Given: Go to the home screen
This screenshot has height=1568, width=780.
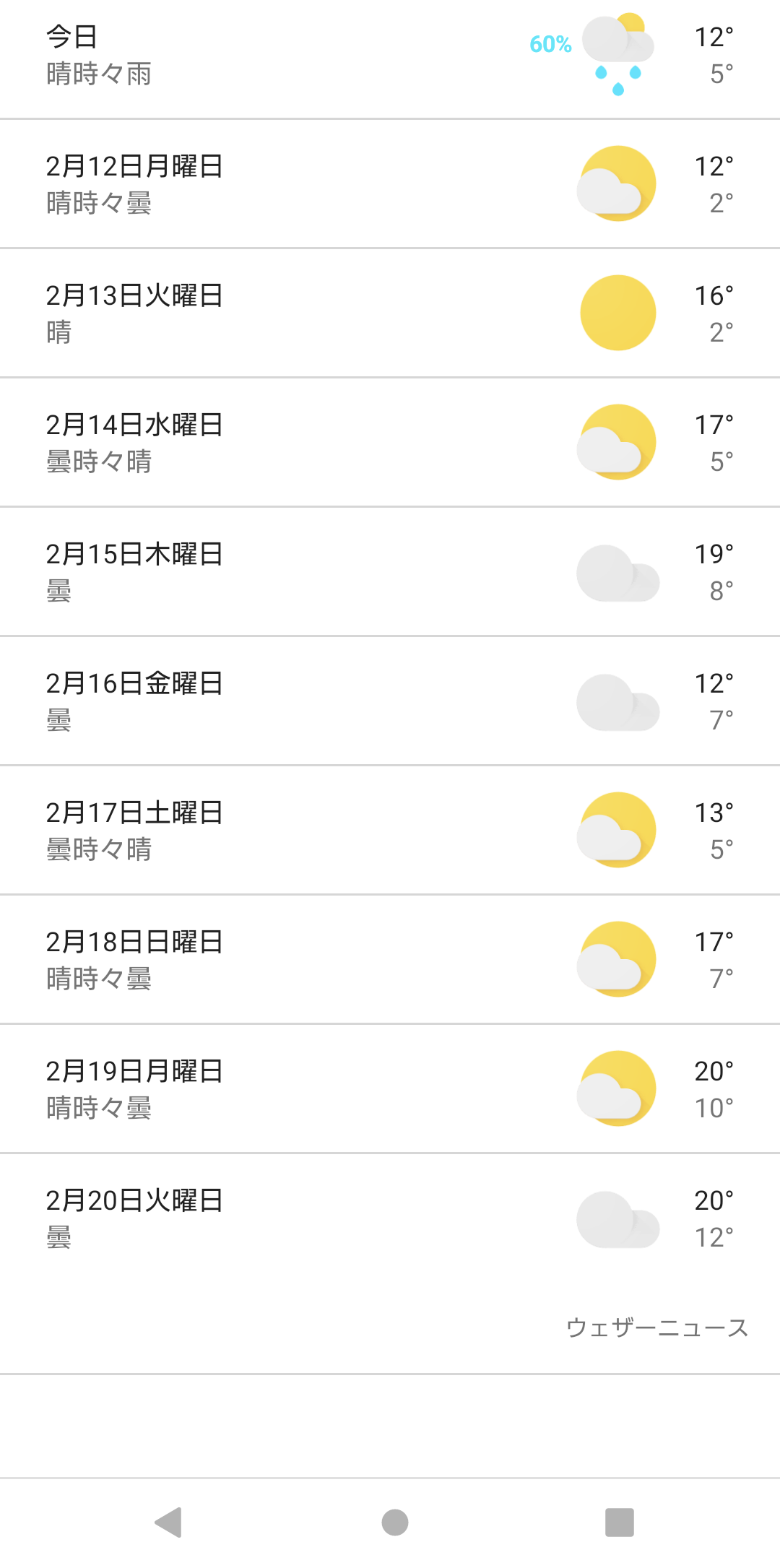Looking at the screenshot, I should [x=394, y=1522].
